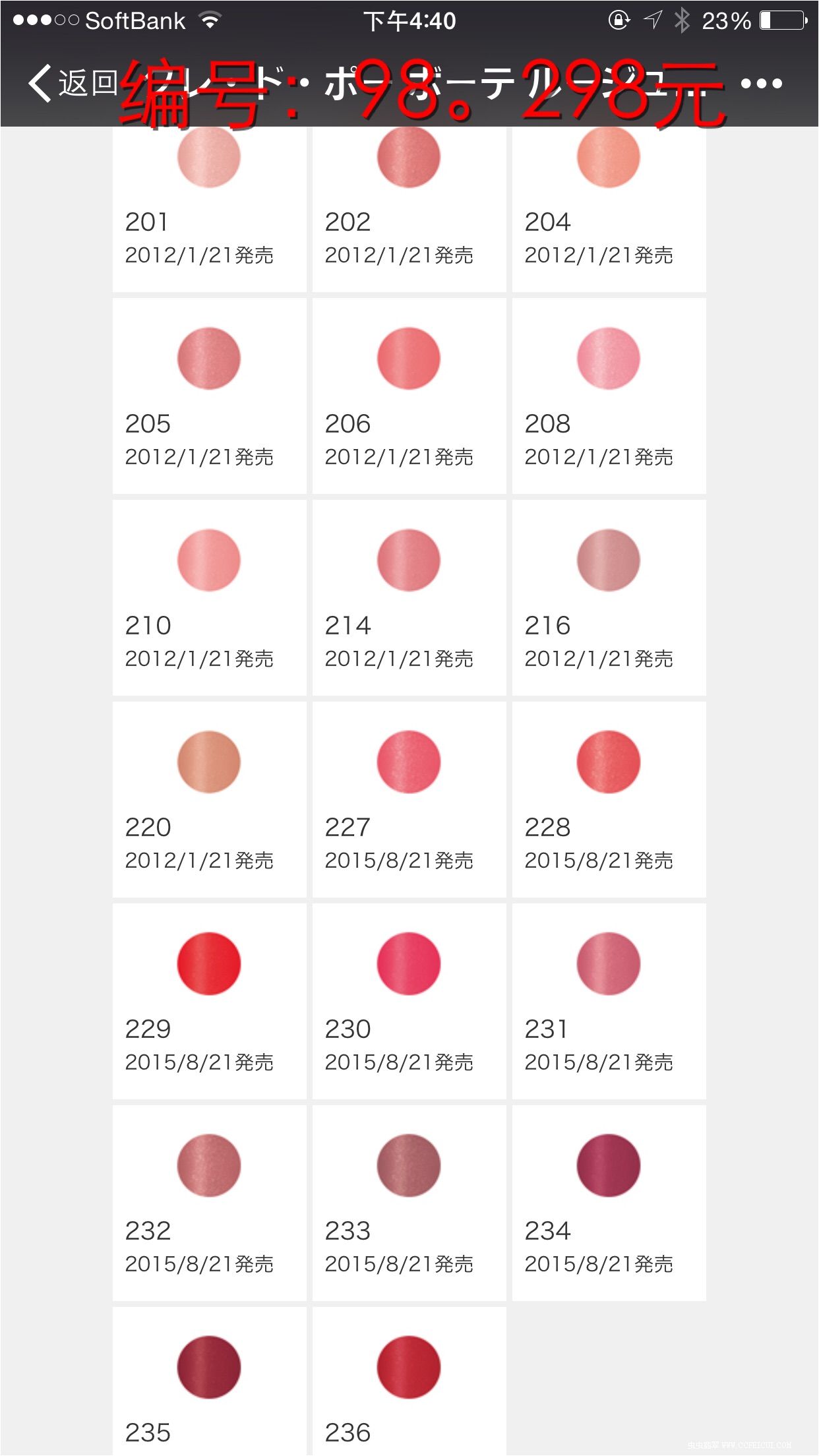This screenshot has height=1456, width=819.
Task: Open shade 230
Action: tap(409, 1001)
